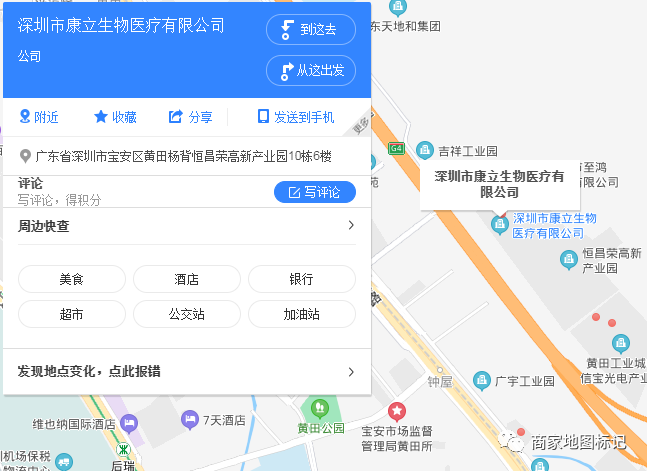Expand the 周边快查 section
647x471 pixels.
pyautogui.click(x=351, y=226)
